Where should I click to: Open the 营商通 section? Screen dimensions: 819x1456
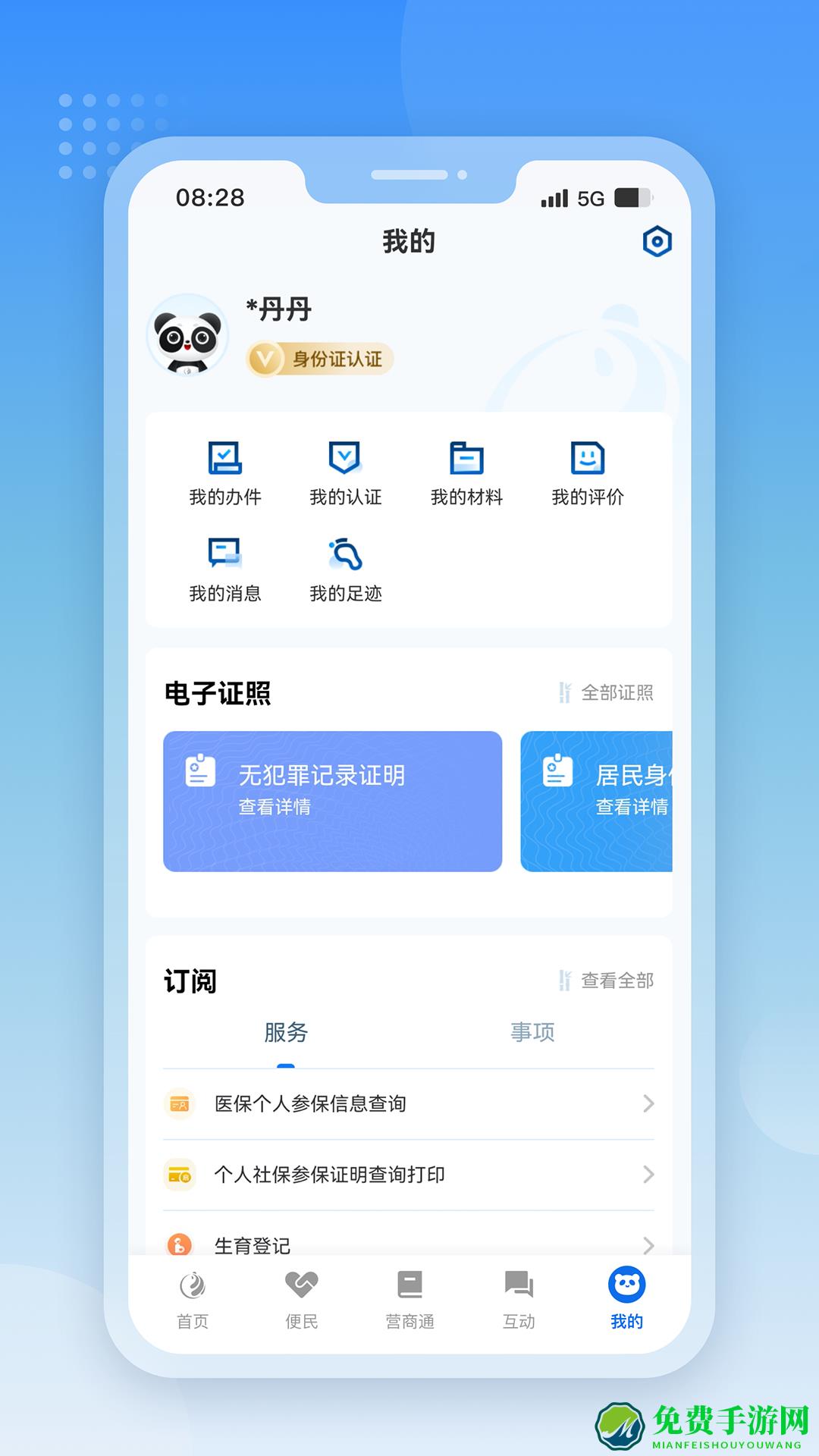pos(409,1298)
